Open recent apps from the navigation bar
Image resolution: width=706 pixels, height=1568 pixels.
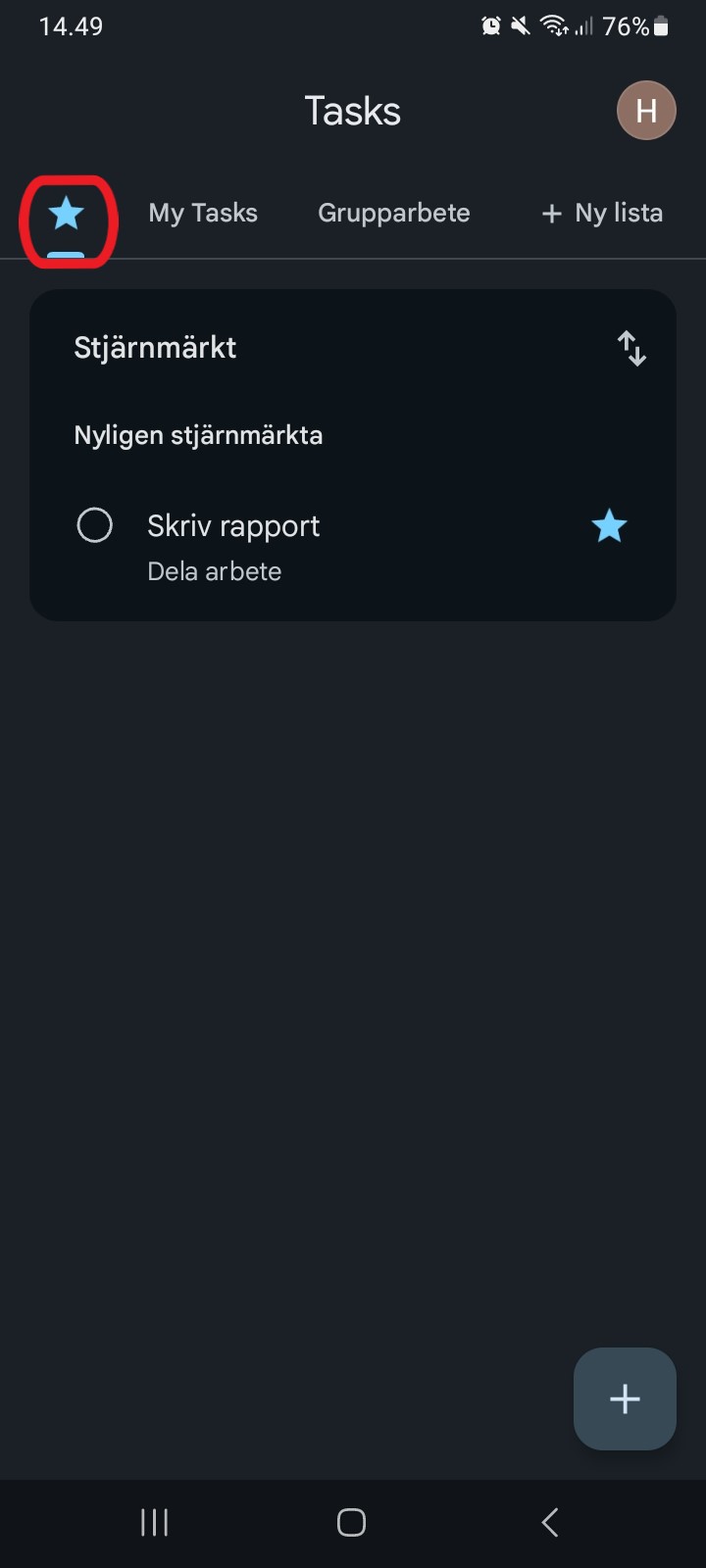tap(155, 1522)
